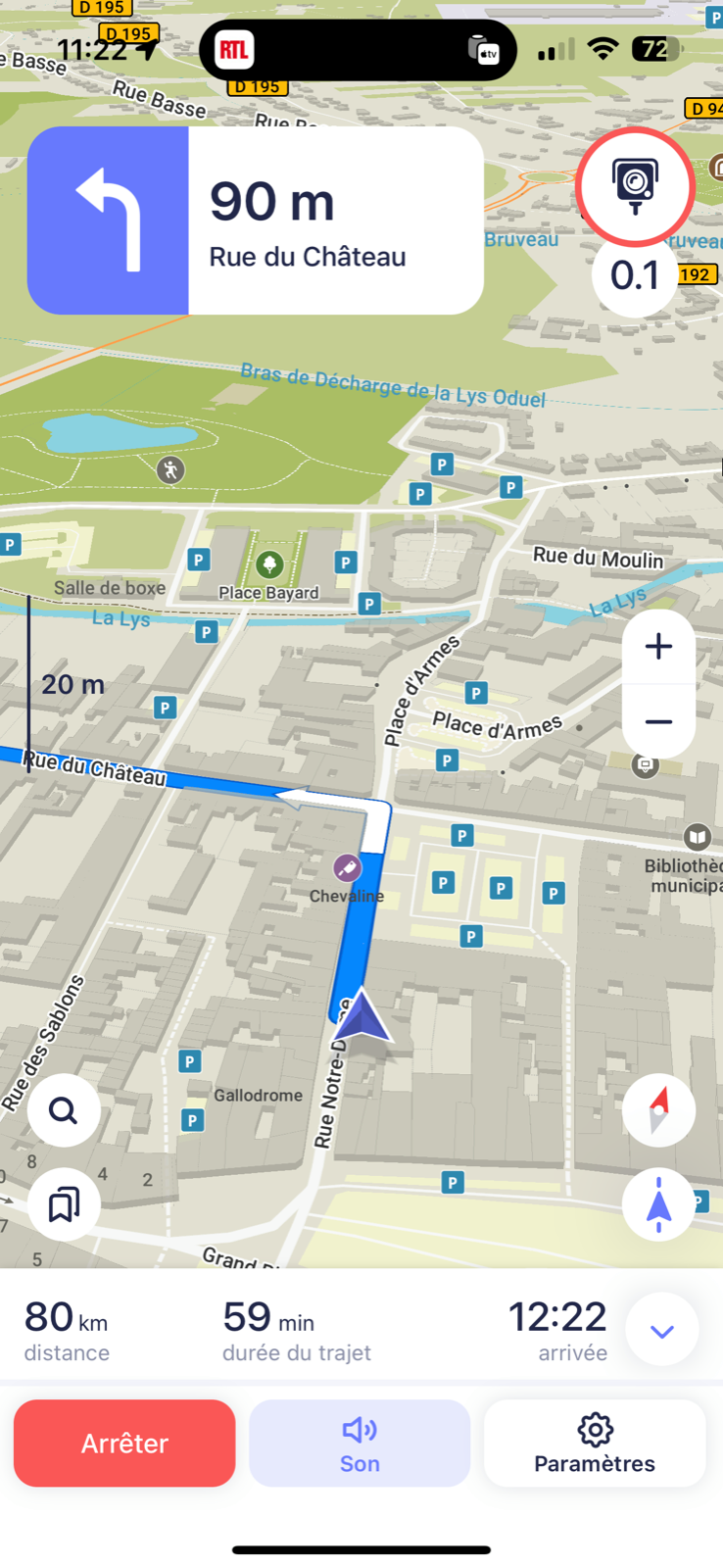Tap the speed camera alert icon

click(x=635, y=186)
